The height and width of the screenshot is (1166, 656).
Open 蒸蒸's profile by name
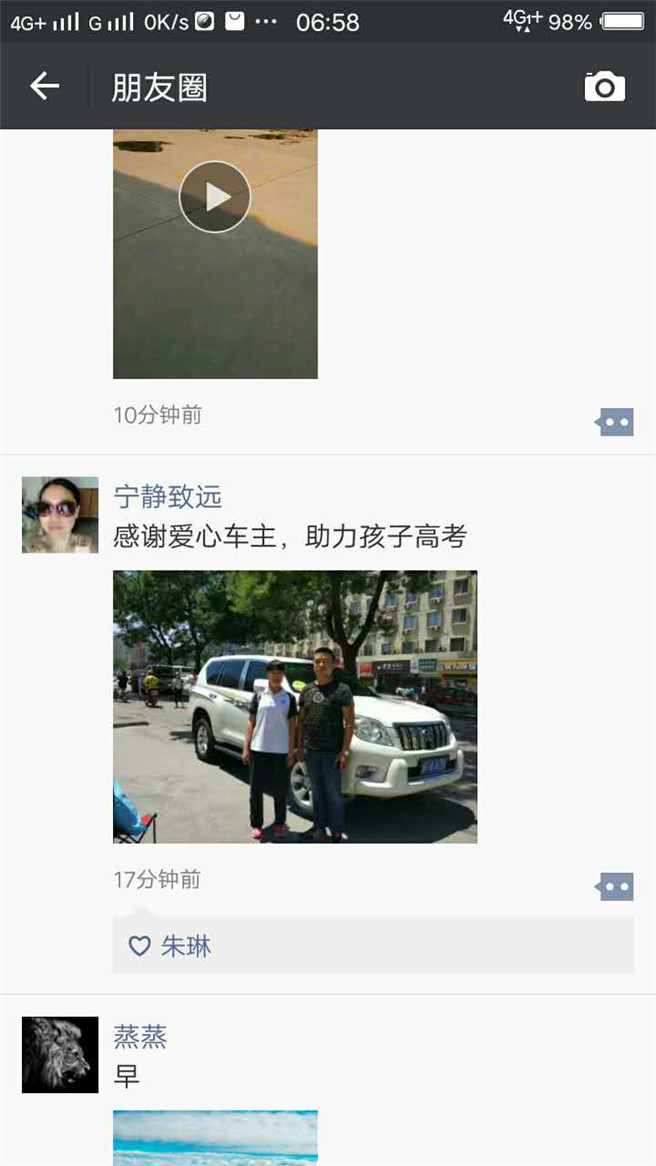click(x=140, y=1037)
